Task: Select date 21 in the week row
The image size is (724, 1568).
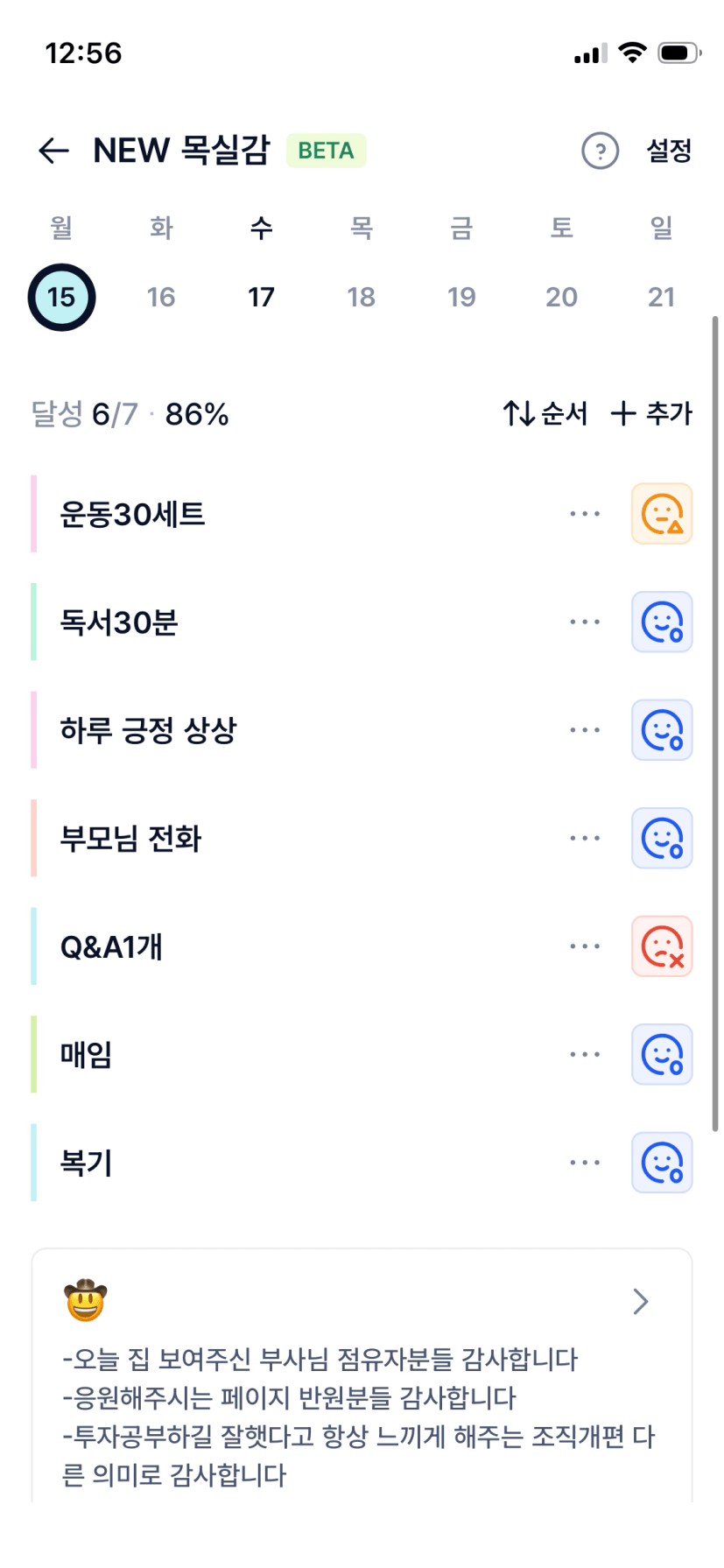Action: click(661, 298)
